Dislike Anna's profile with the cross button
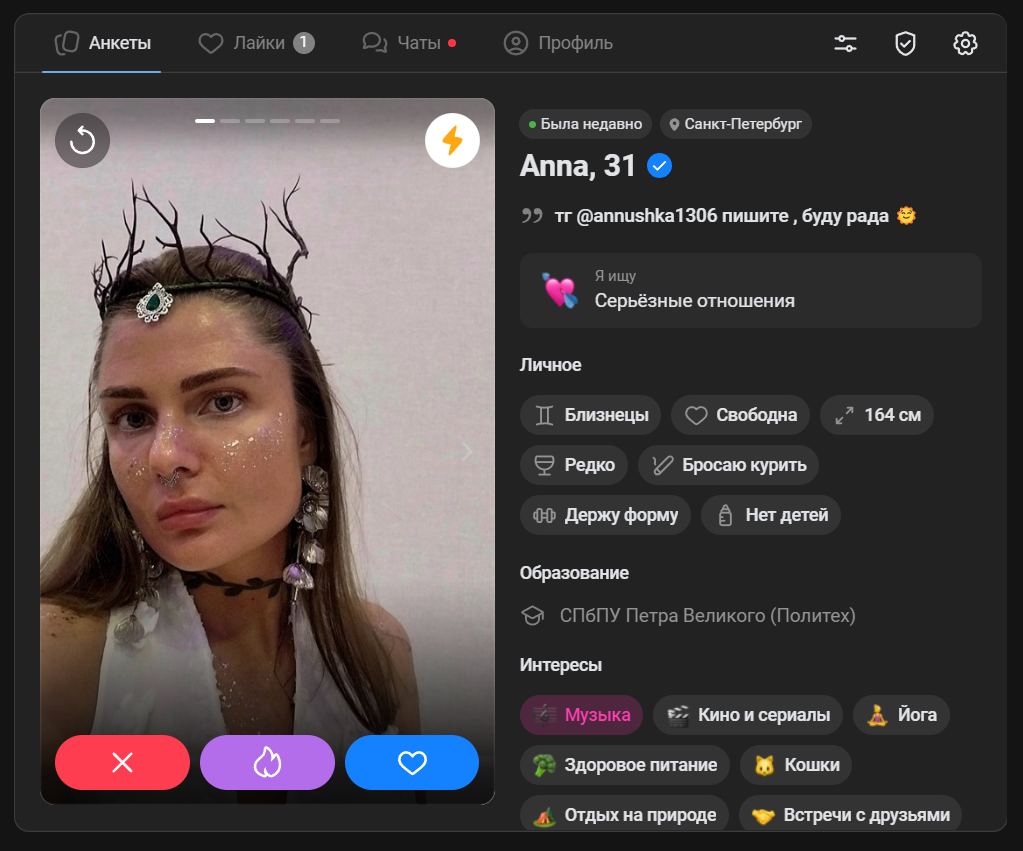Screen dimensions: 1023x851 pyautogui.click(x=122, y=763)
